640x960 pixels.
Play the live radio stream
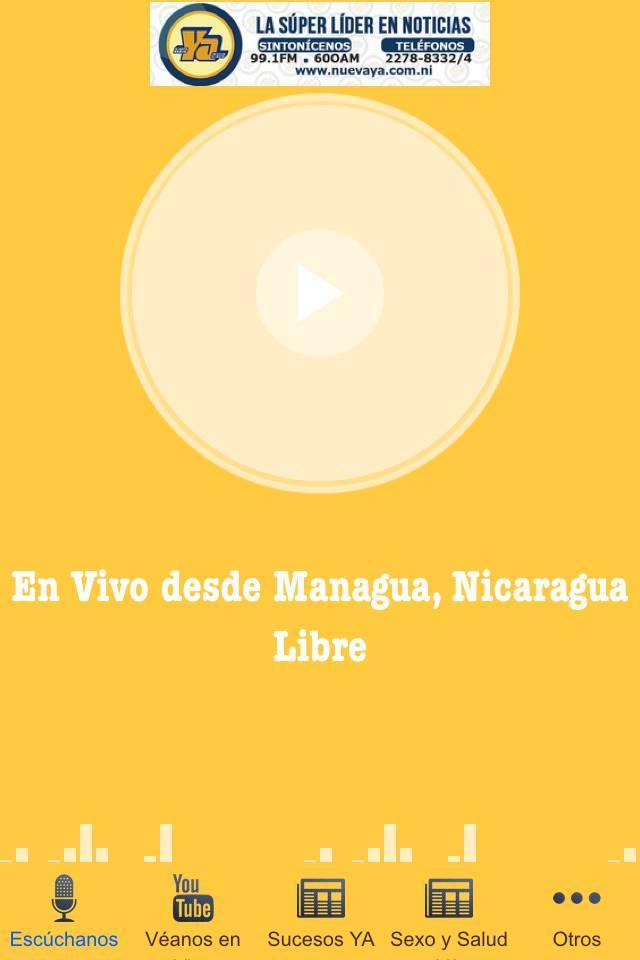point(320,293)
